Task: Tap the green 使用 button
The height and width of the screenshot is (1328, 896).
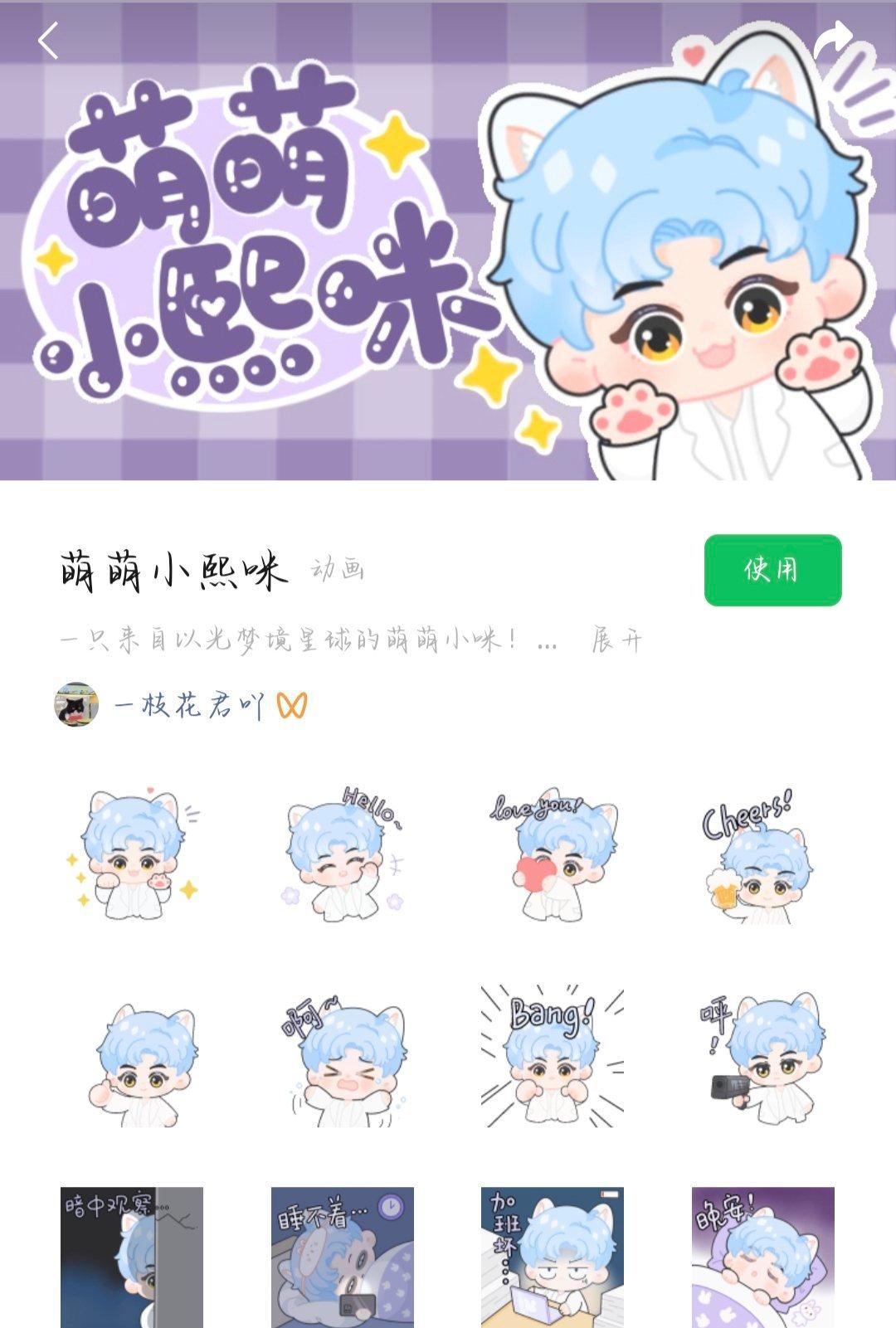Action: [x=772, y=570]
